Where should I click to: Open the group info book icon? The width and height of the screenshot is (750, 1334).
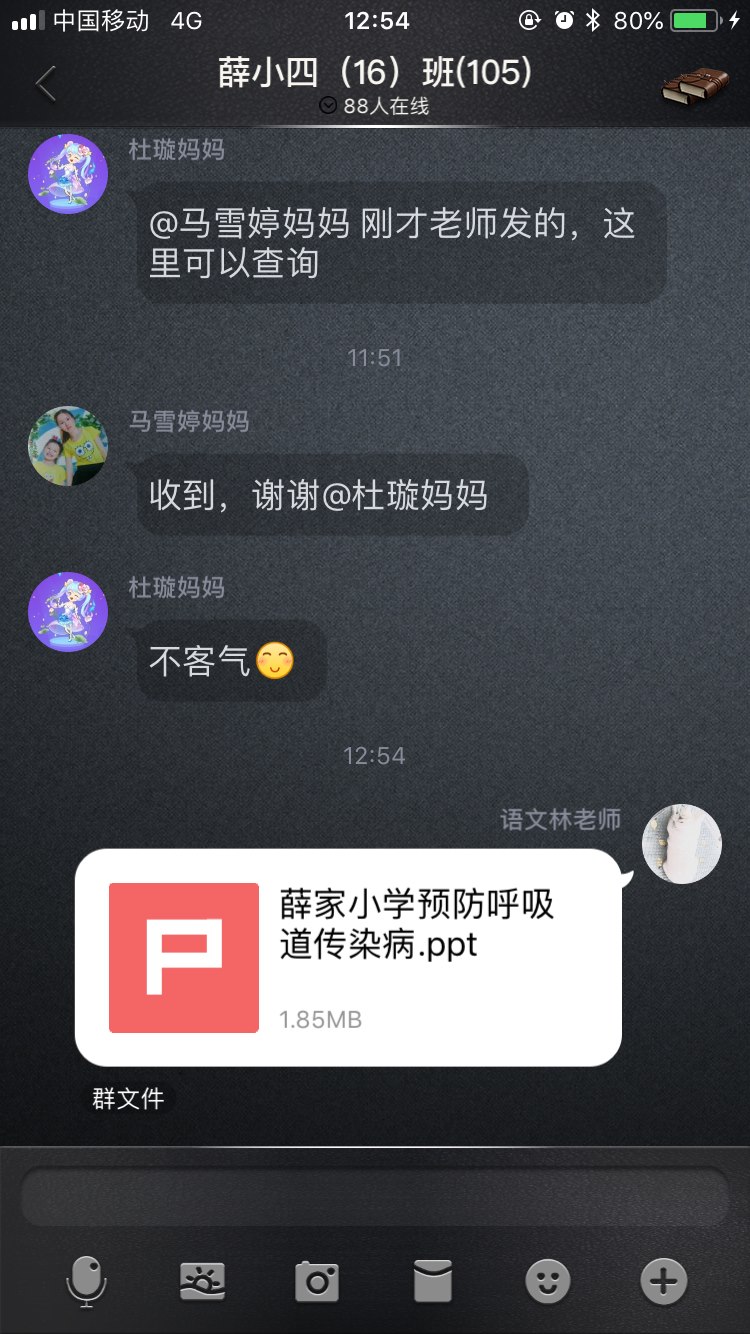[x=695, y=87]
